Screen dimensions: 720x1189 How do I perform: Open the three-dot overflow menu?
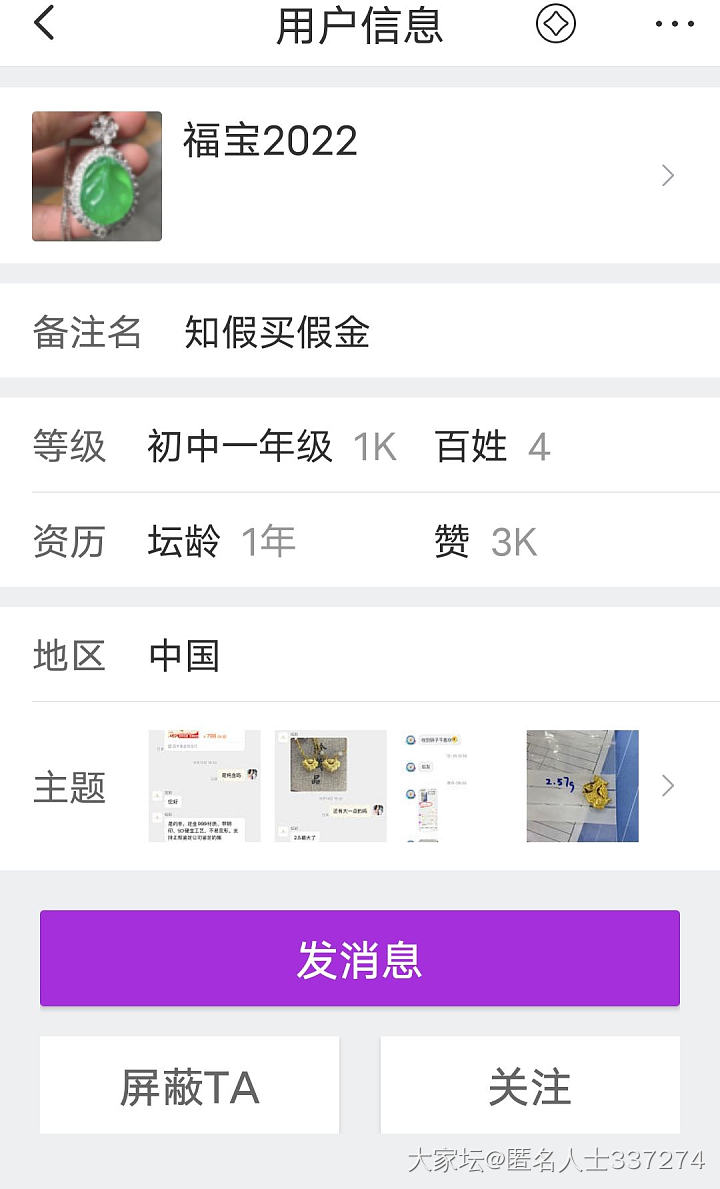pyautogui.click(x=674, y=24)
